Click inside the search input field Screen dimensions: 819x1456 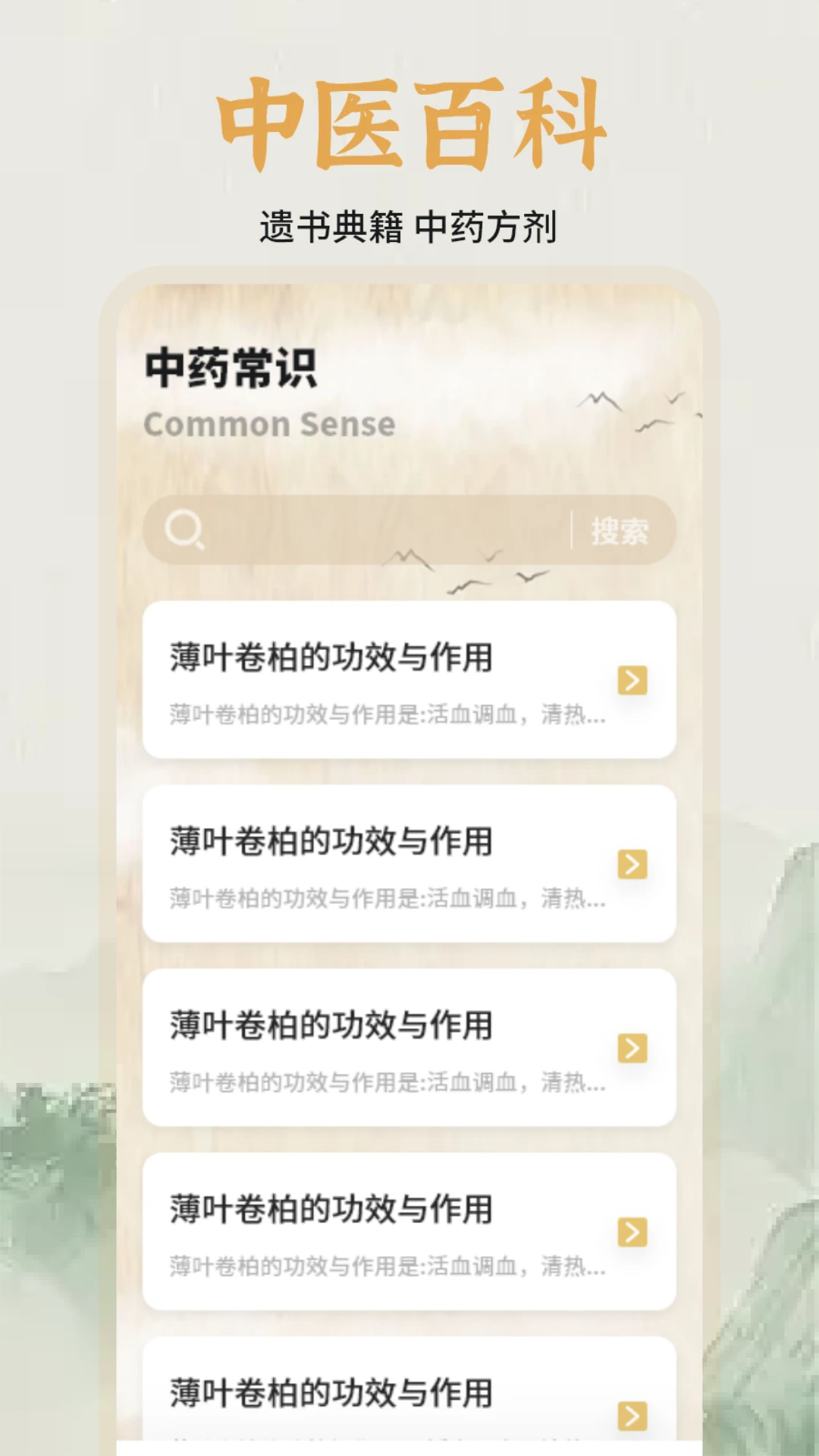379,530
